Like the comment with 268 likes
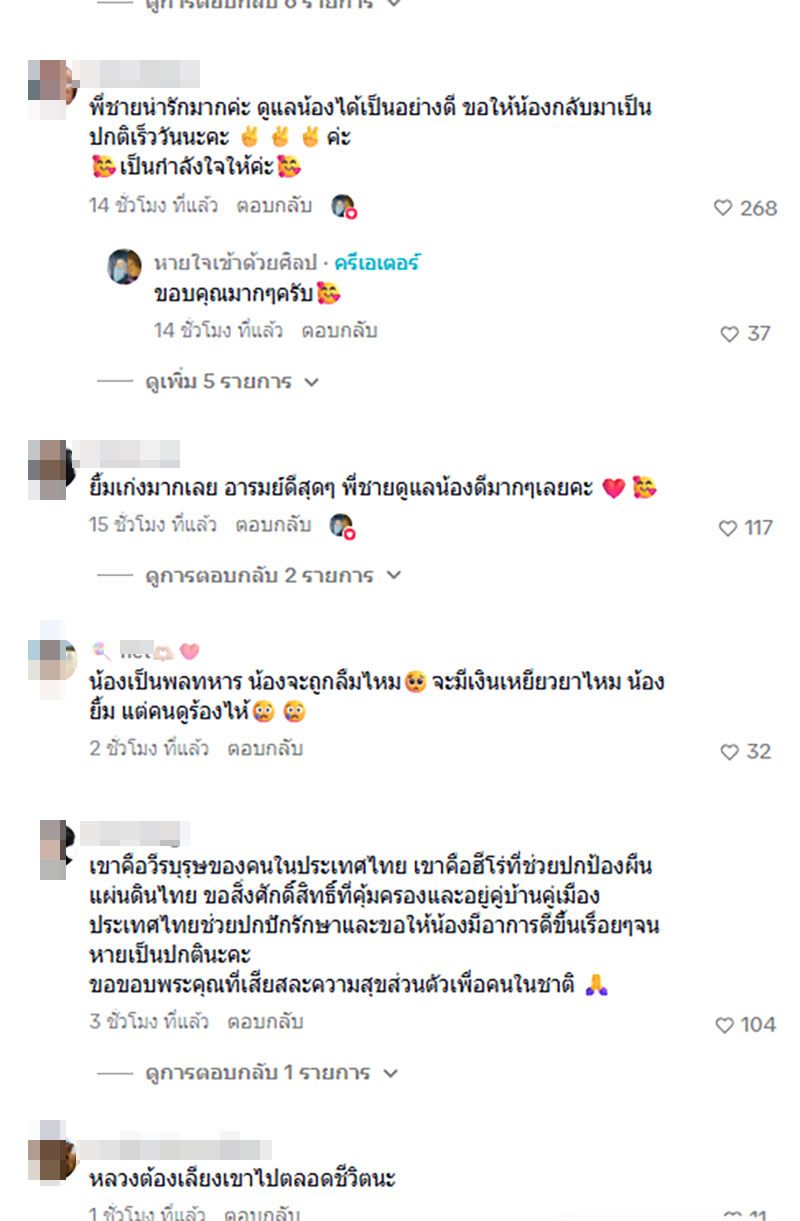This screenshot has height=1221, width=800. coord(723,208)
